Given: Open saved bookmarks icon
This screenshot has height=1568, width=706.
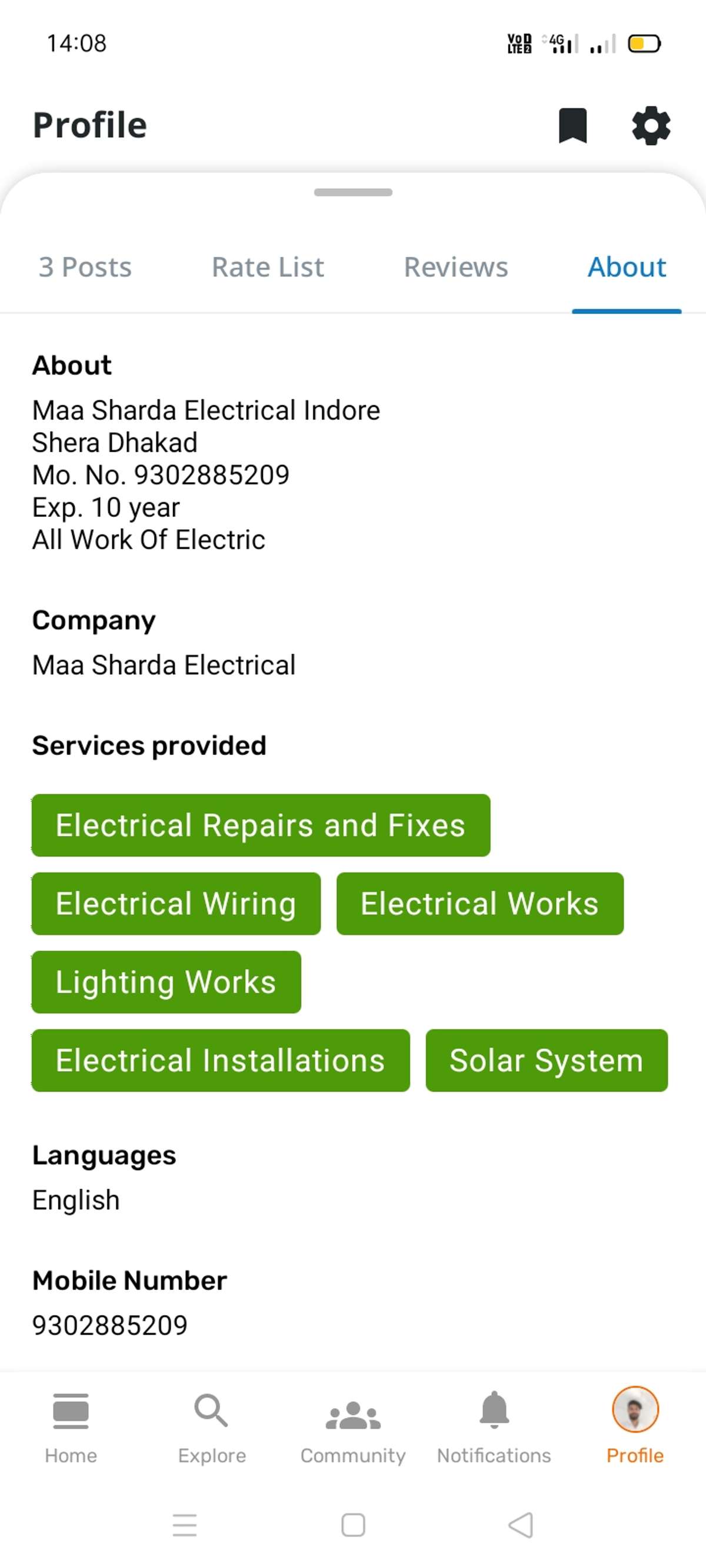Looking at the screenshot, I should 572,125.
